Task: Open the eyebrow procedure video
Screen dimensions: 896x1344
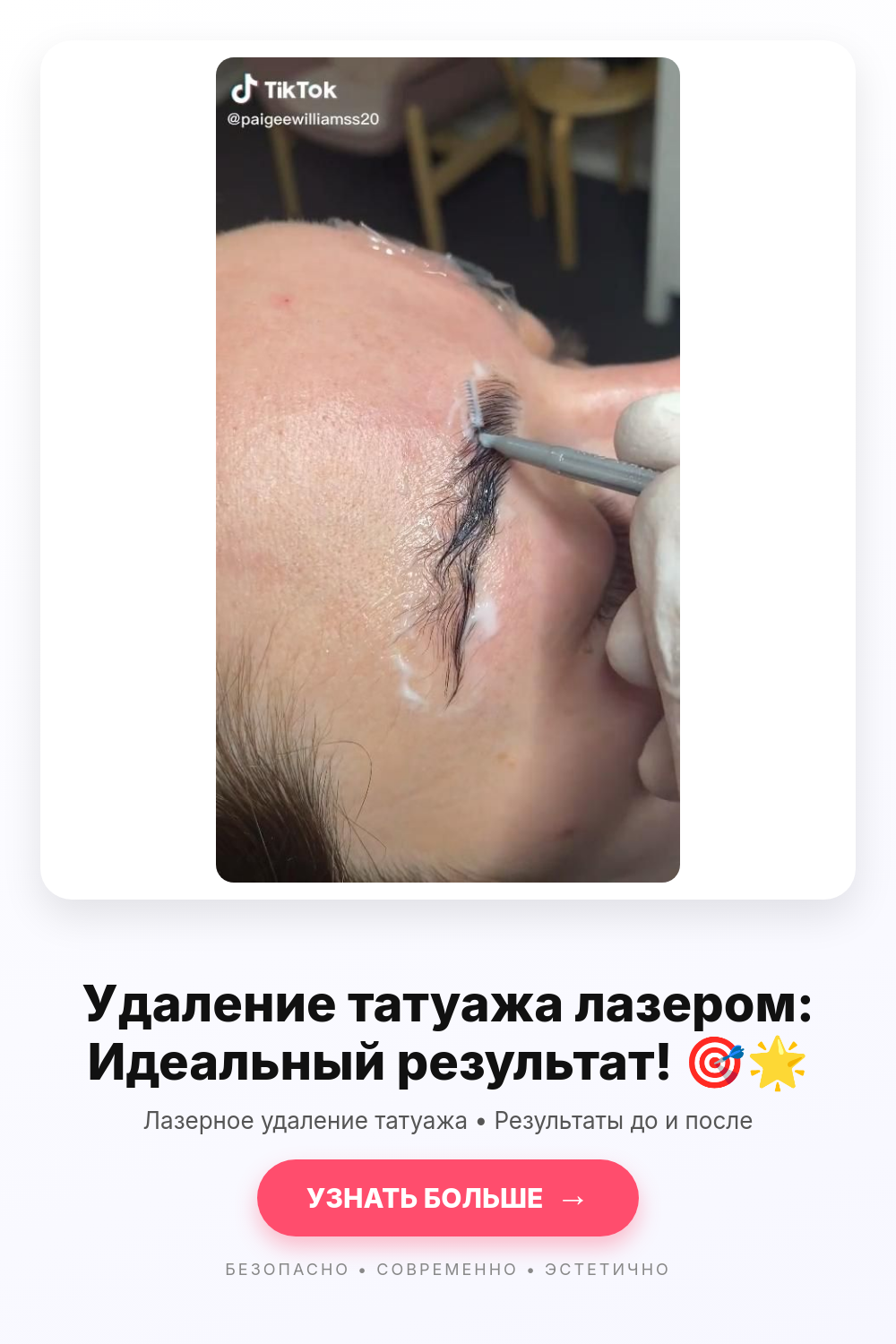Action: click(x=448, y=470)
